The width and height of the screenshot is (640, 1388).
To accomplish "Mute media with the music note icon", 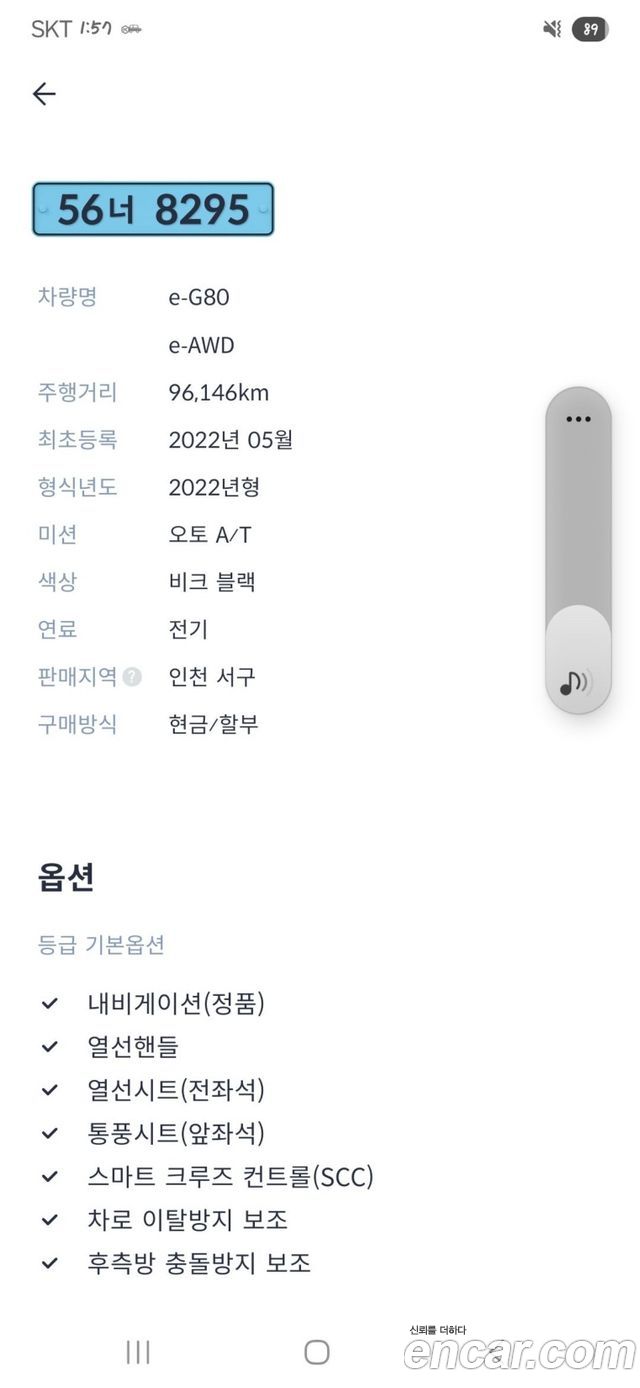I will point(575,683).
